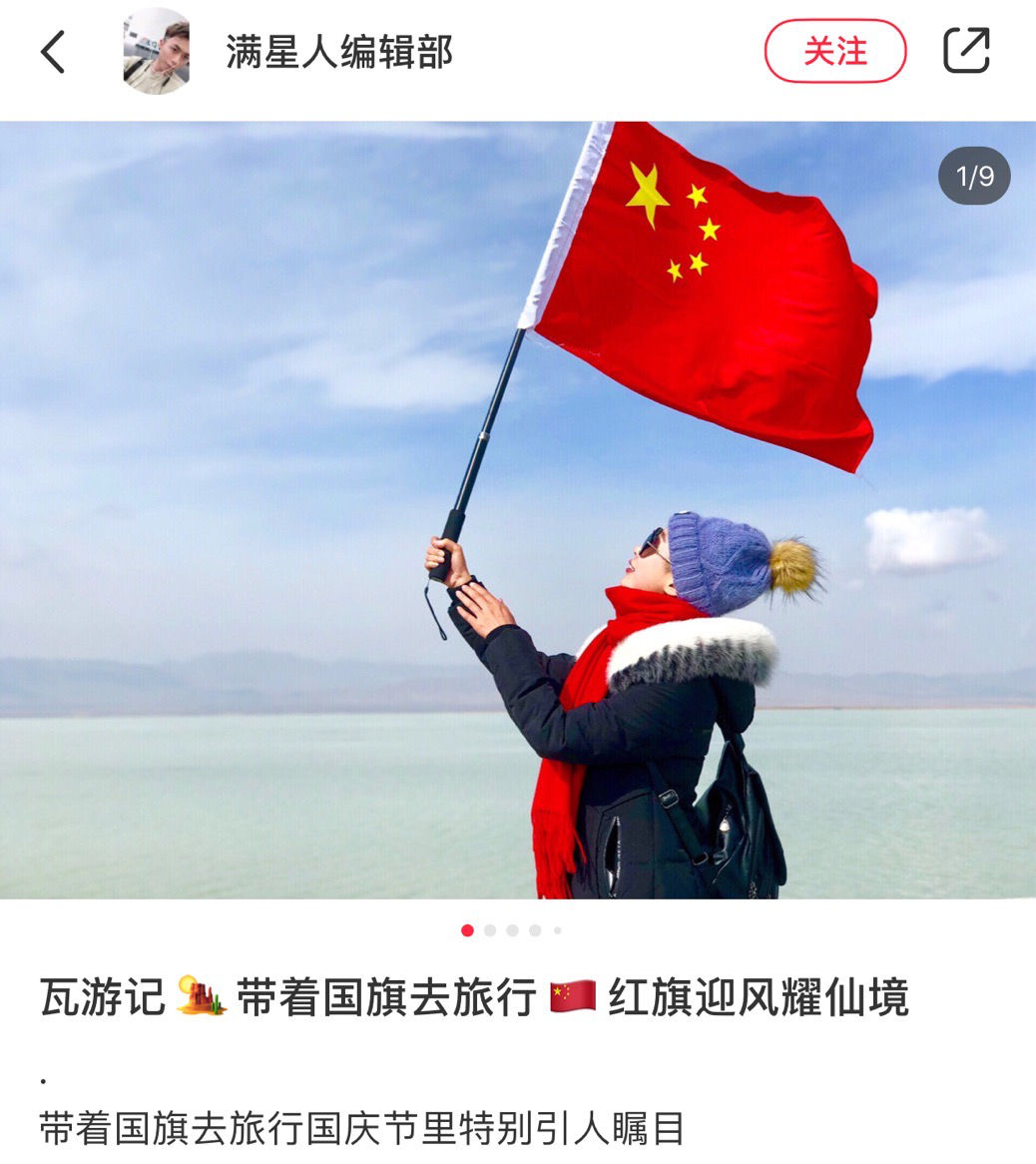Follow the author with 关注 button
The image size is (1036, 1164).
coord(835,52)
